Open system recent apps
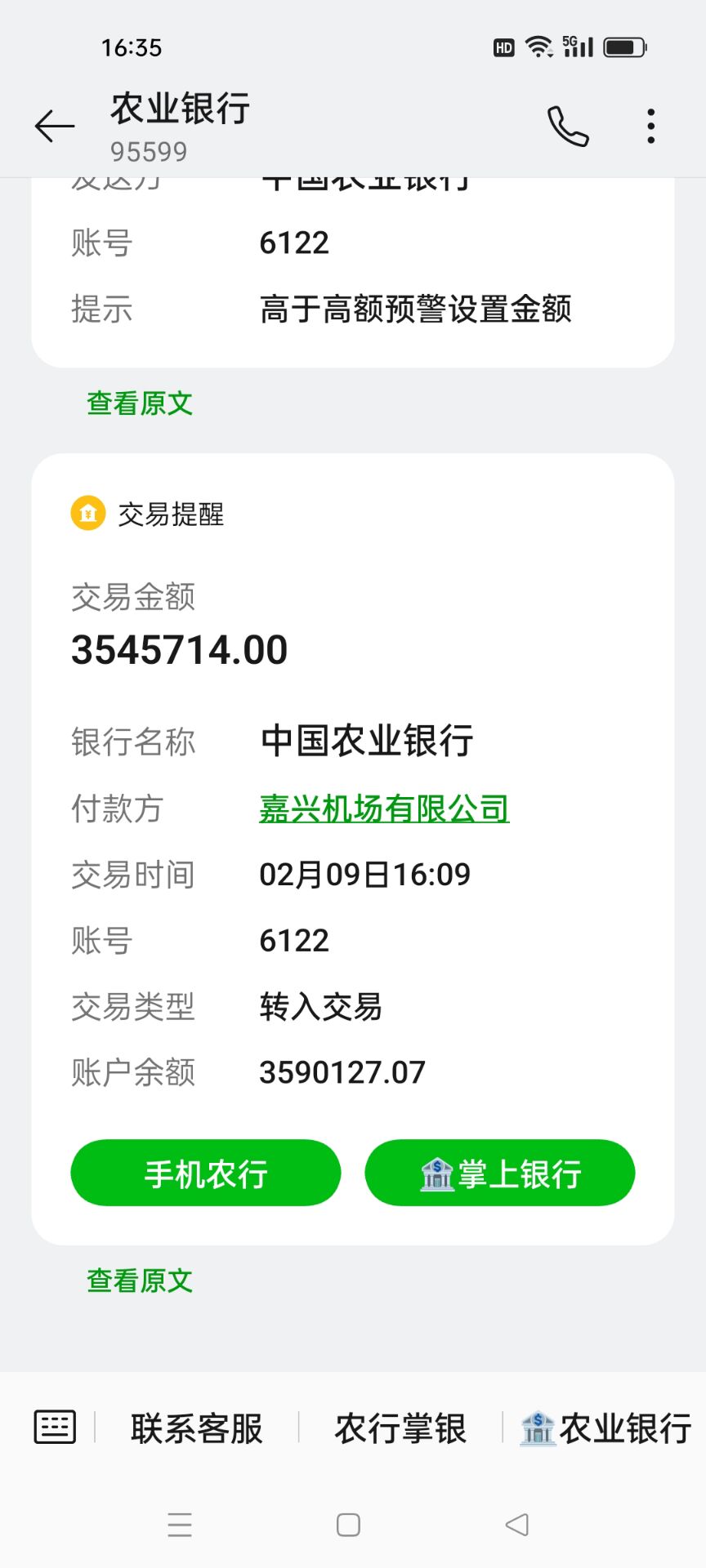706x1568 pixels. [180, 1525]
